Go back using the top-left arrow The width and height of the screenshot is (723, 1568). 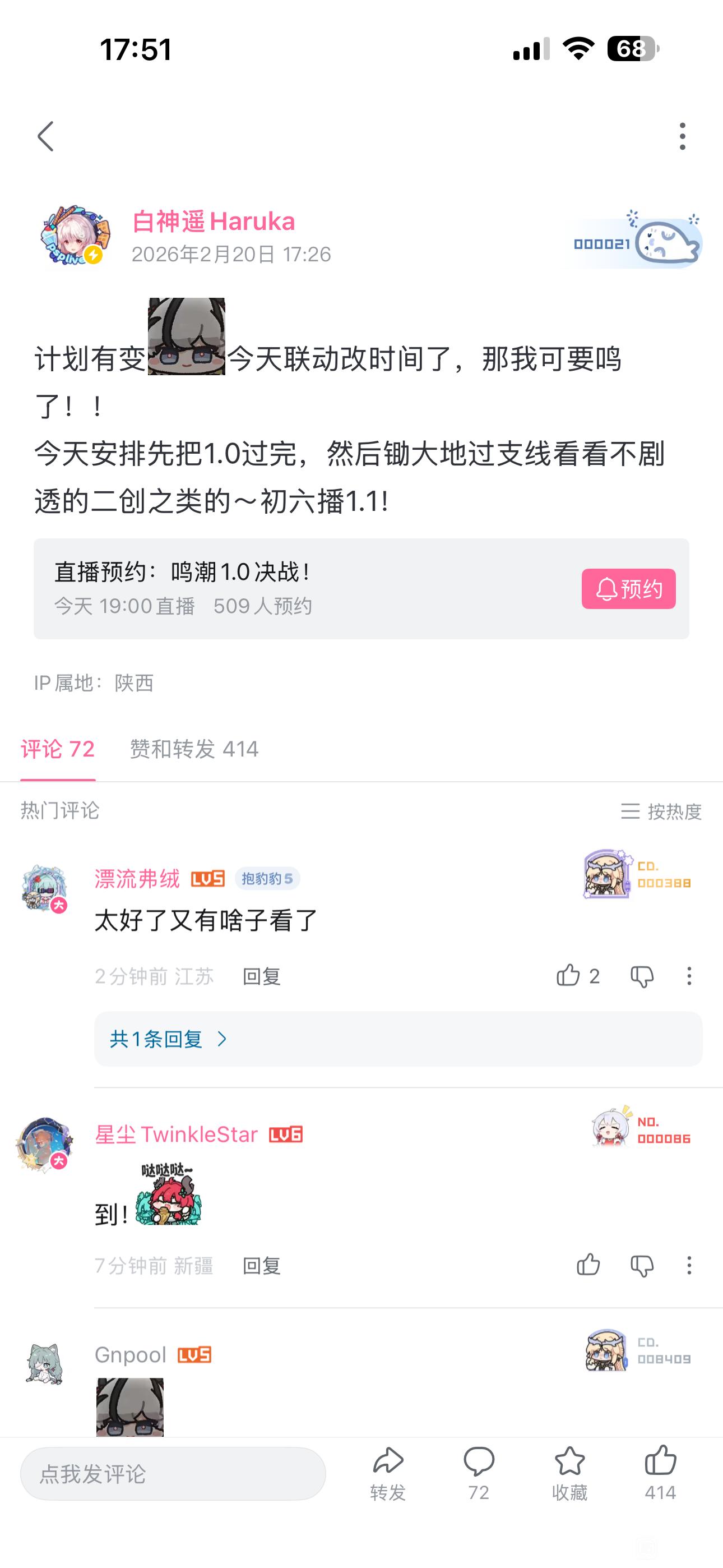coord(45,136)
